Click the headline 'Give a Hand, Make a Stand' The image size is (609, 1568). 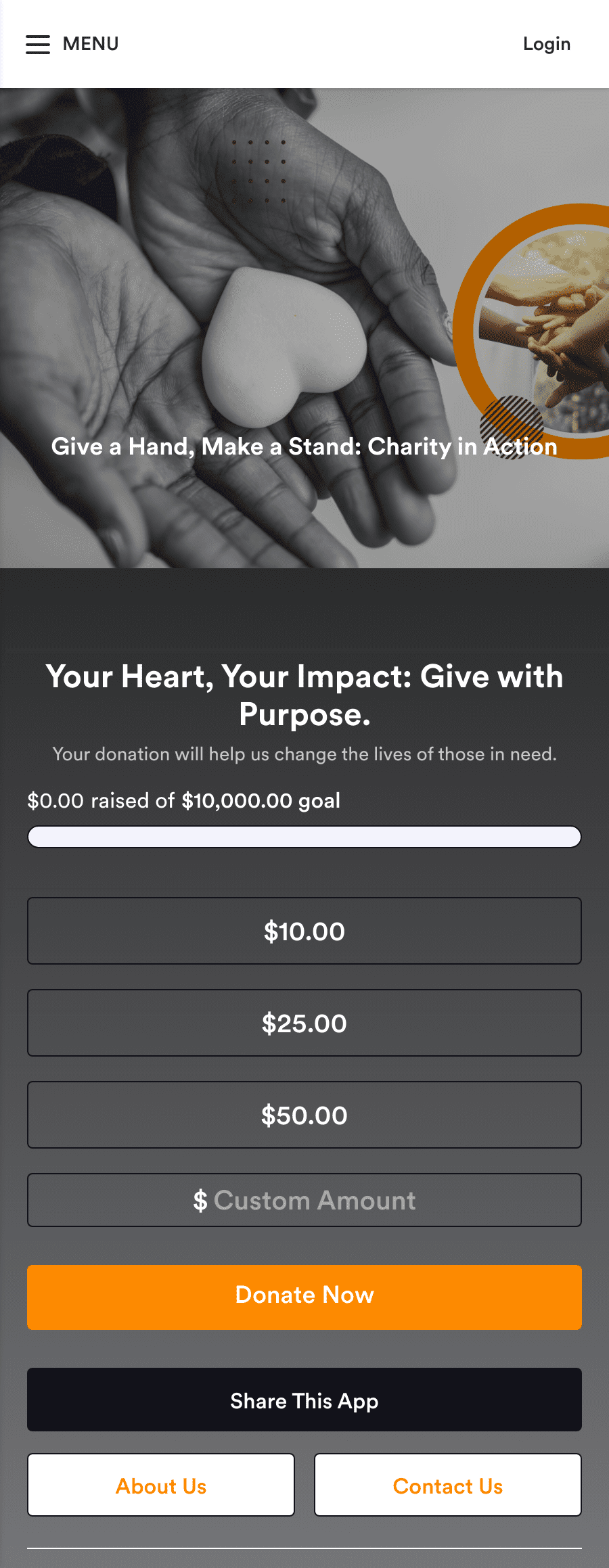tap(304, 446)
